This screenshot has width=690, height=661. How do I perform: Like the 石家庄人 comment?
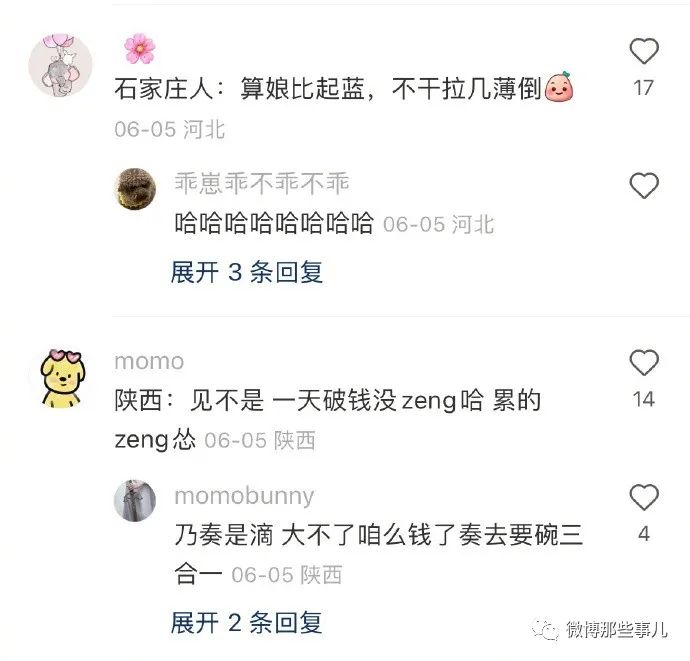pos(644,52)
